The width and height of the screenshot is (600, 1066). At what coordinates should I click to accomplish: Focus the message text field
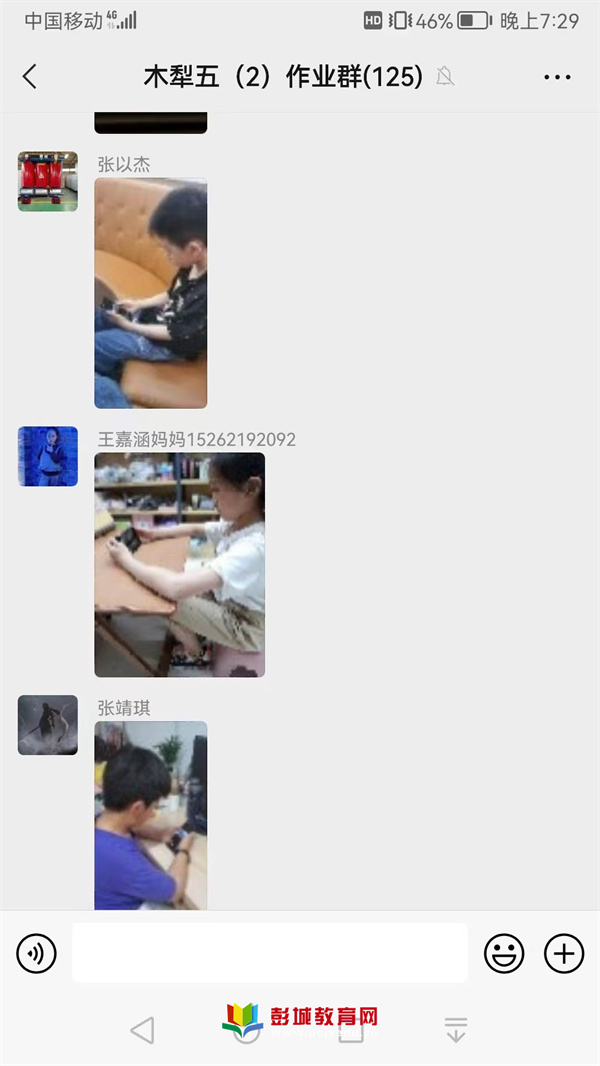pos(270,953)
